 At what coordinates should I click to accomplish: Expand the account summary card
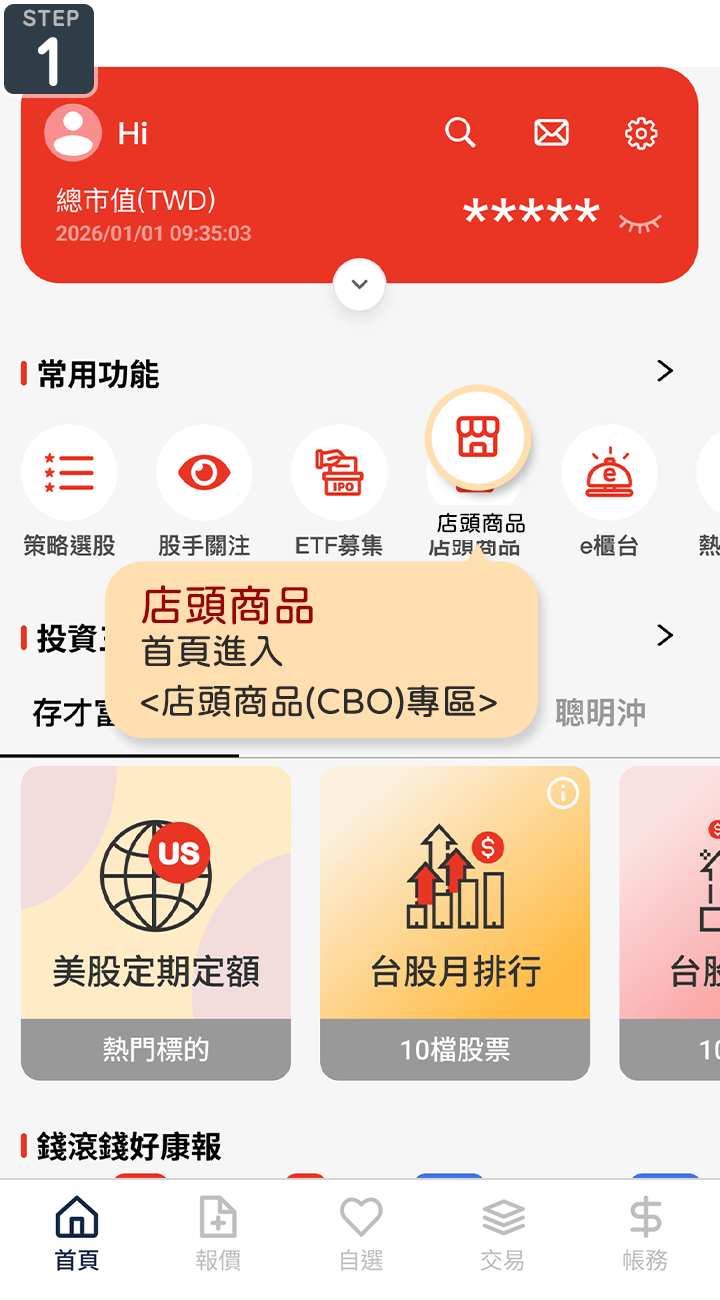(x=360, y=284)
